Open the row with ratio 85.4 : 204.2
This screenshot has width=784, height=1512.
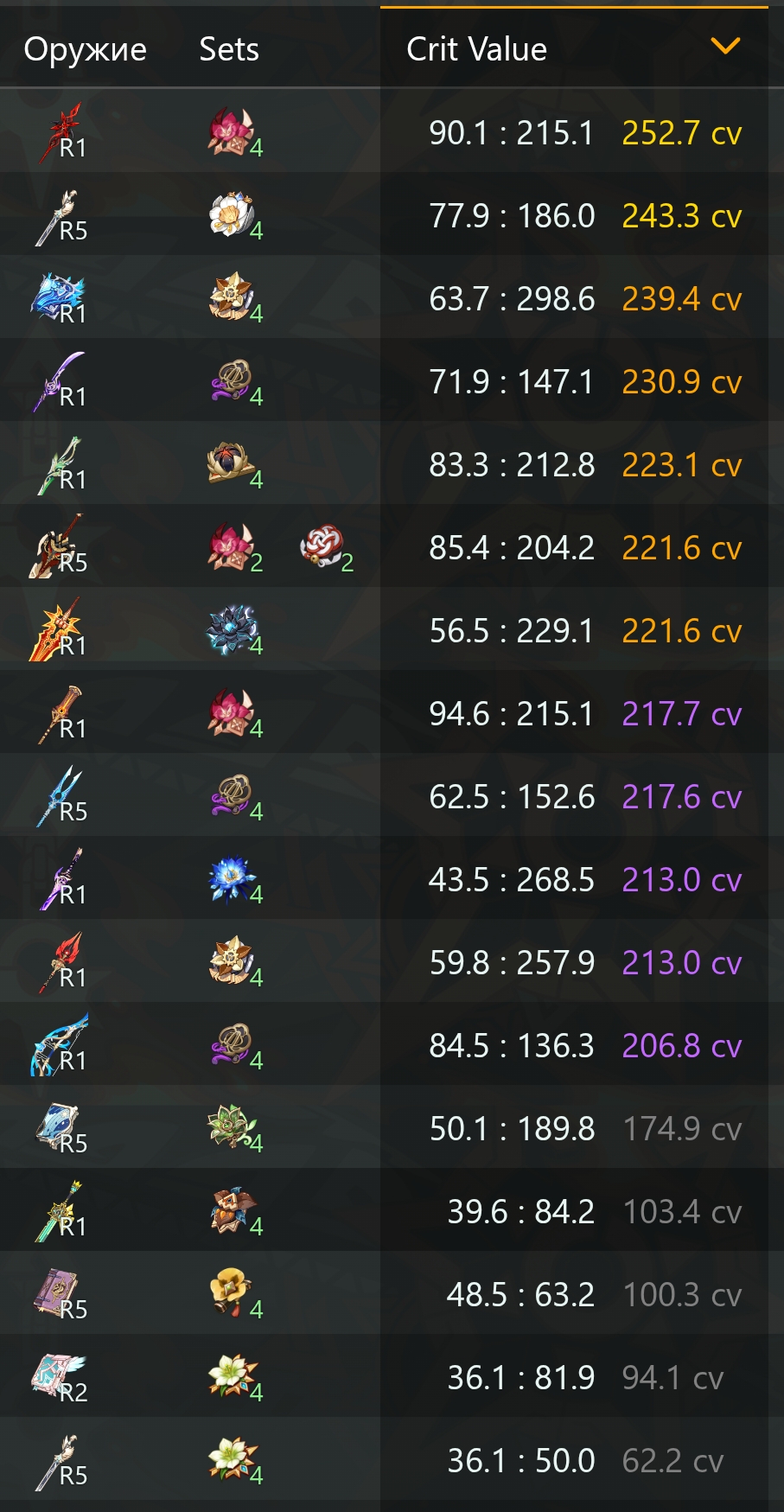pyautogui.click(x=512, y=548)
